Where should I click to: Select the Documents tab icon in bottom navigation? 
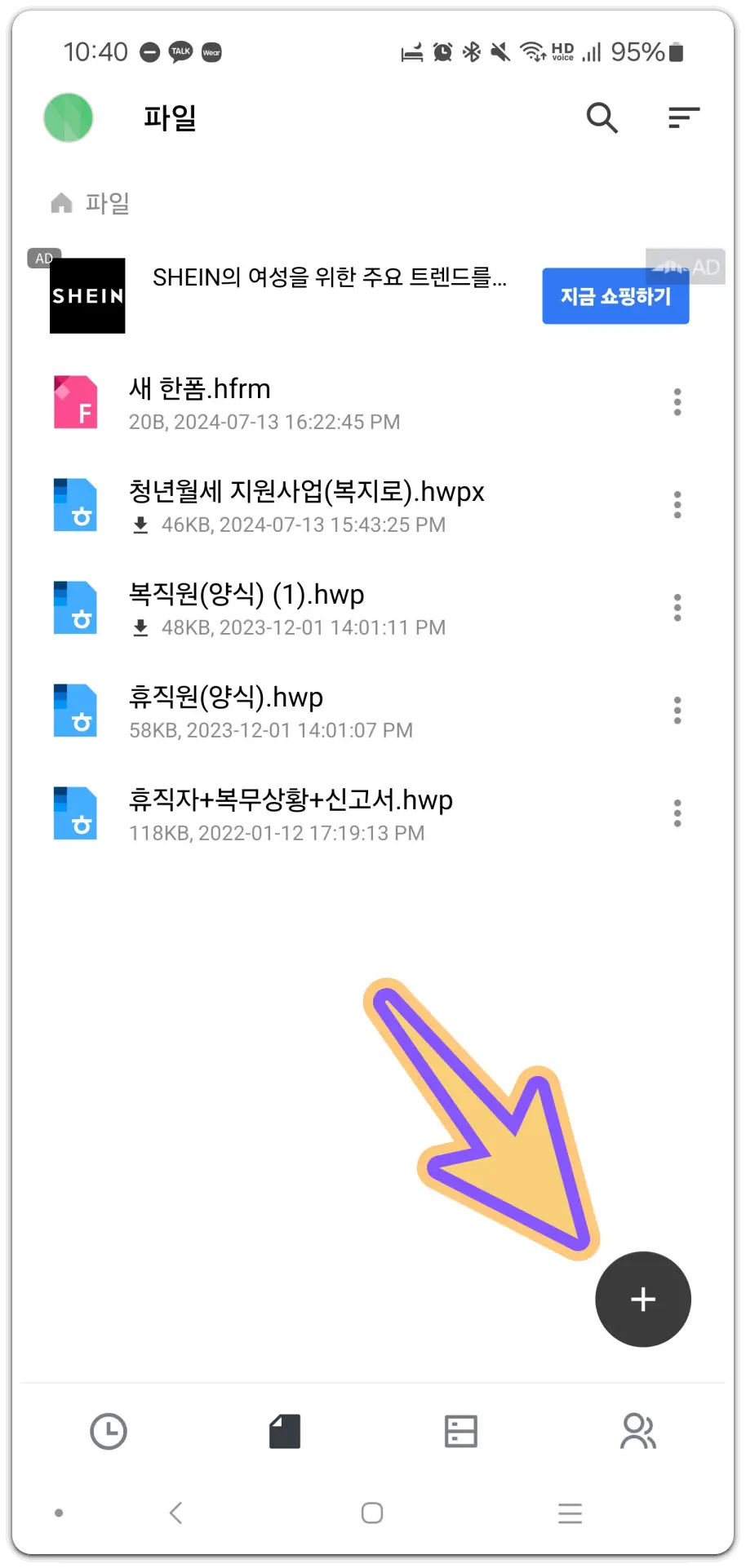pyautogui.click(x=284, y=1431)
